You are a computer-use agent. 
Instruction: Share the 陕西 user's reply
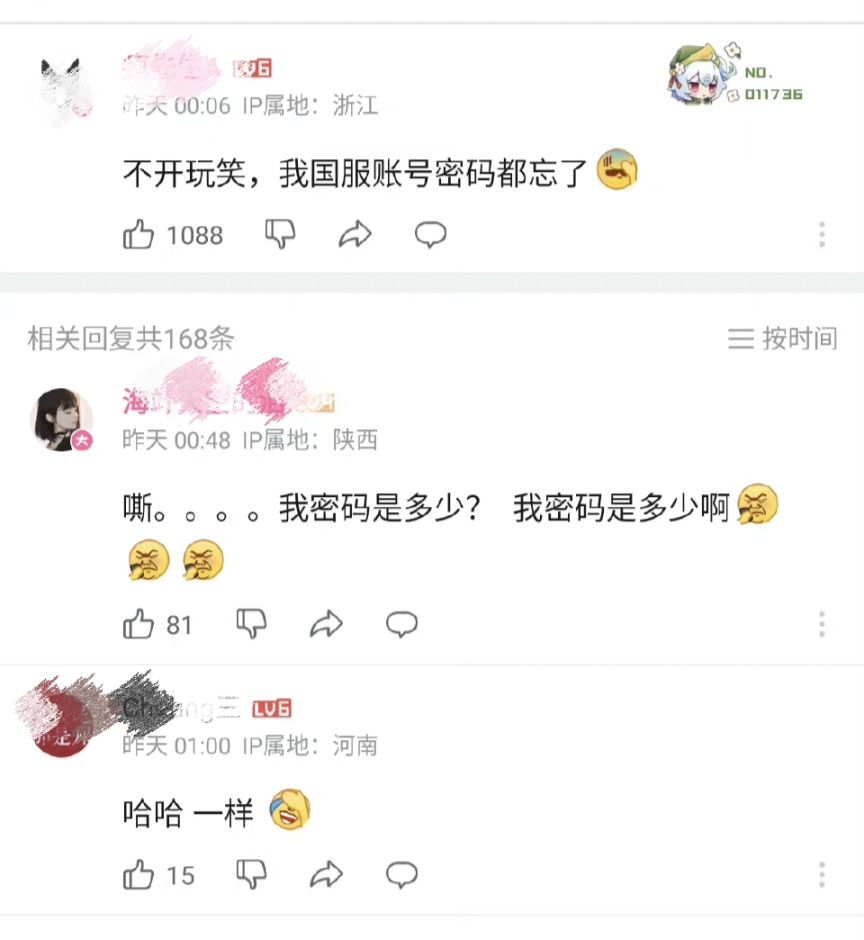pyautogui.click(x=326, y=625)
